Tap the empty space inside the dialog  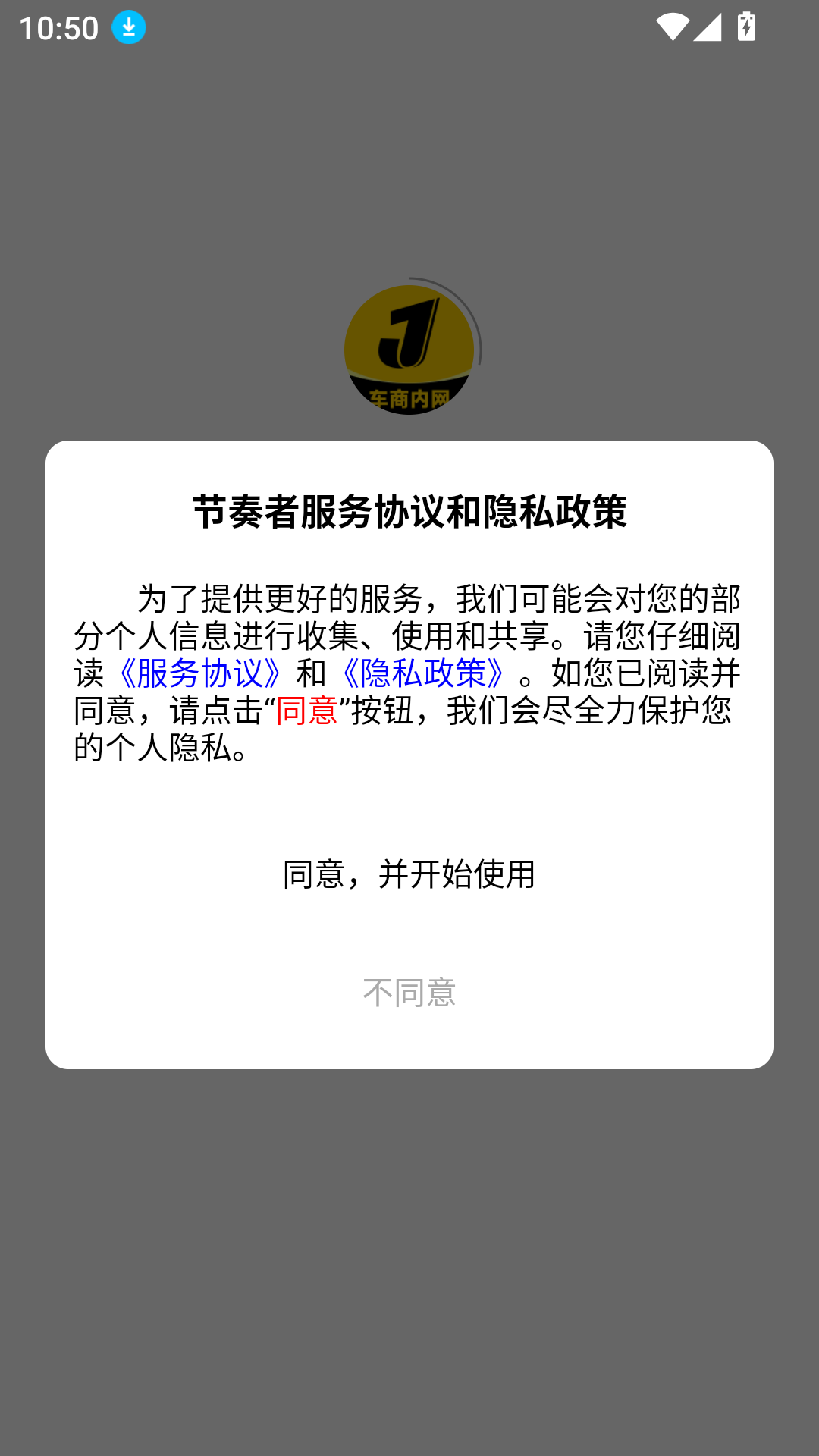pyautogui.click(x=409, y=804)
